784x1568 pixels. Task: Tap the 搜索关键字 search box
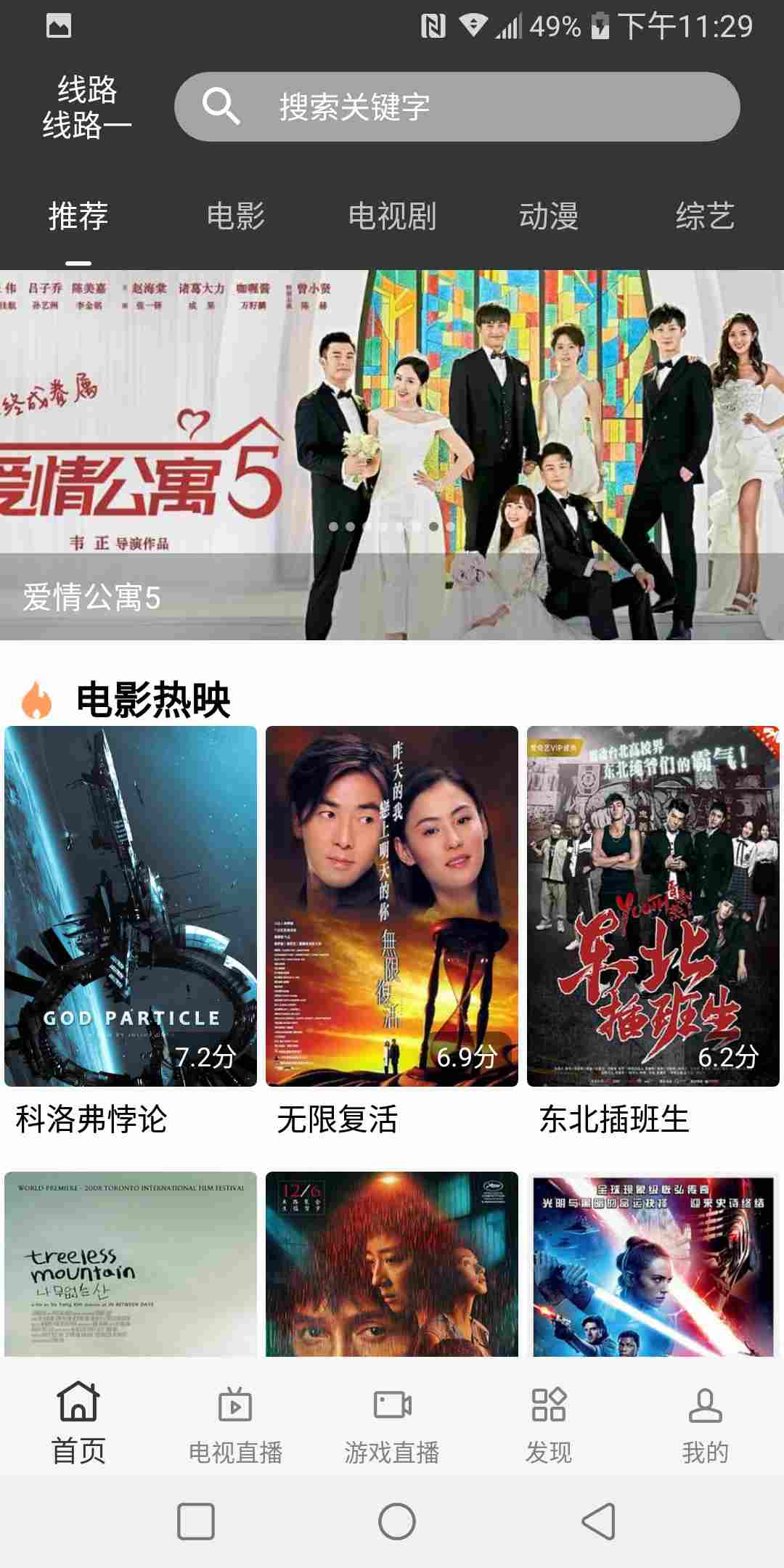[x=457, y=107]
